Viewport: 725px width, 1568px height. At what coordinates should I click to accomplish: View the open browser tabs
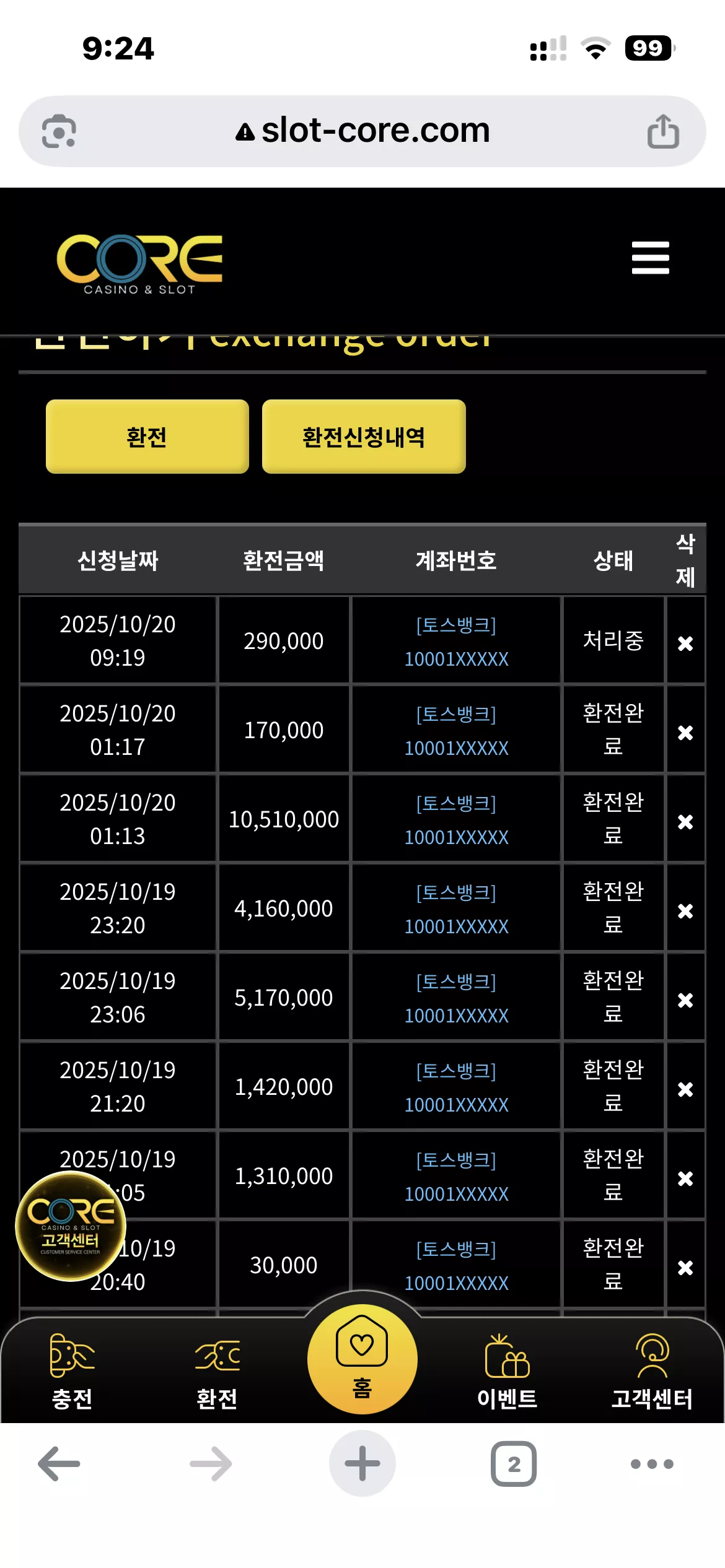click(514, 1464)
